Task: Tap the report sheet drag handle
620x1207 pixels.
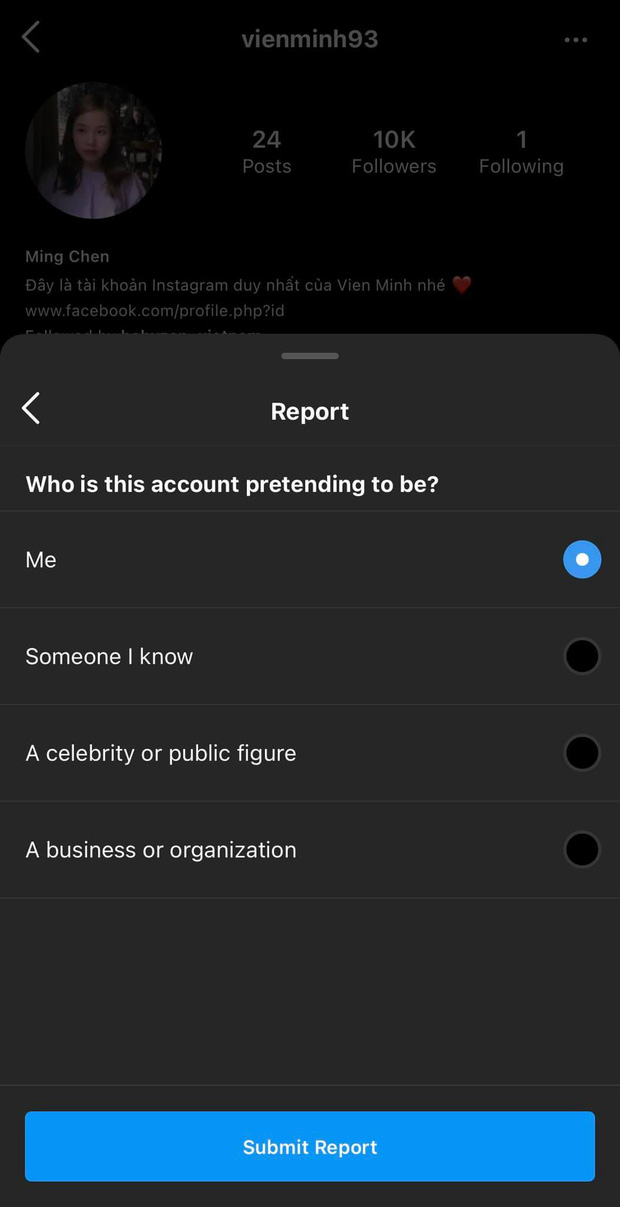Action: (x=310, y=356)
